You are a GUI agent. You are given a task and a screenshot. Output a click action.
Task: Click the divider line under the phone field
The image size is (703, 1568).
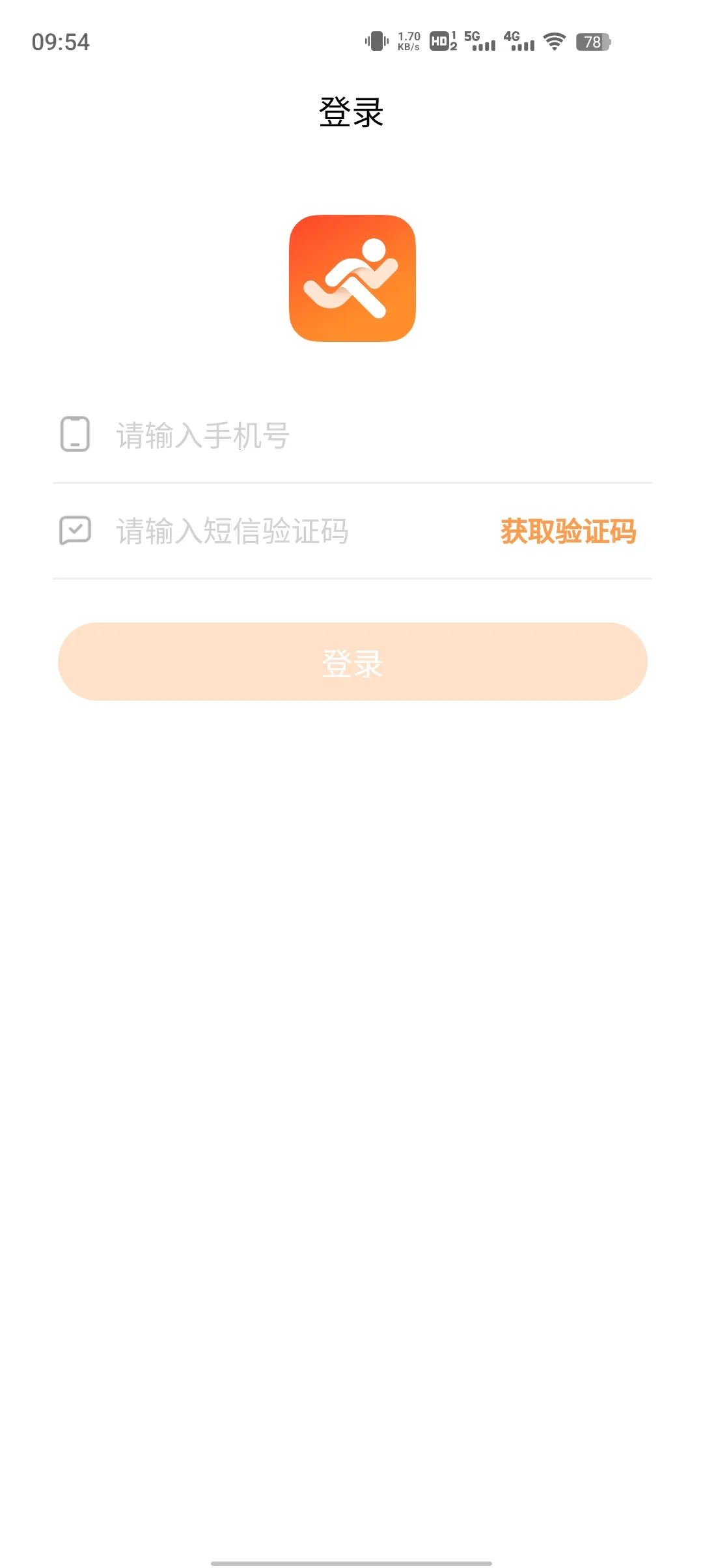(351, 483)
